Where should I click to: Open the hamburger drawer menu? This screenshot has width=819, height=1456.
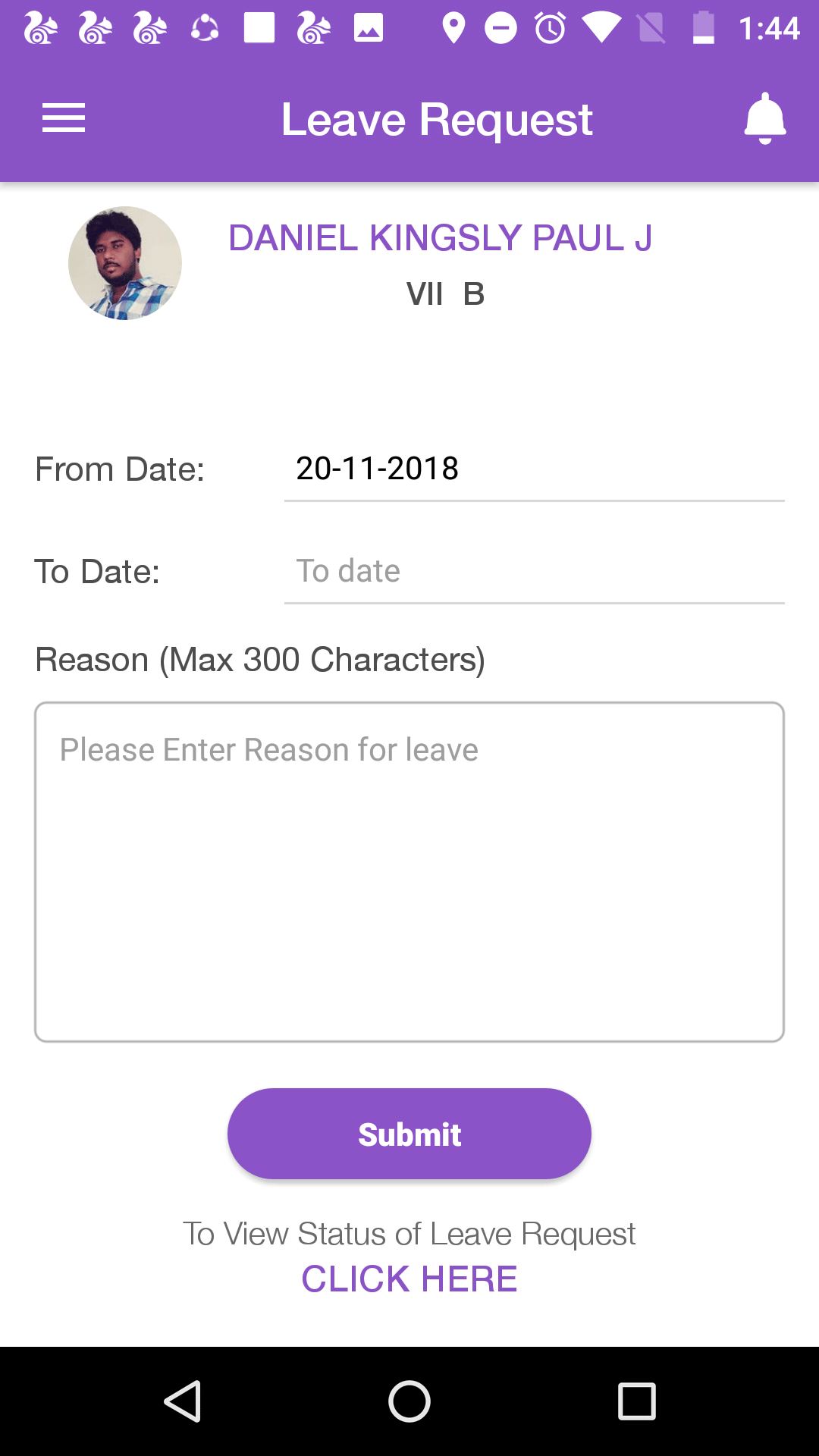[64, 118]
